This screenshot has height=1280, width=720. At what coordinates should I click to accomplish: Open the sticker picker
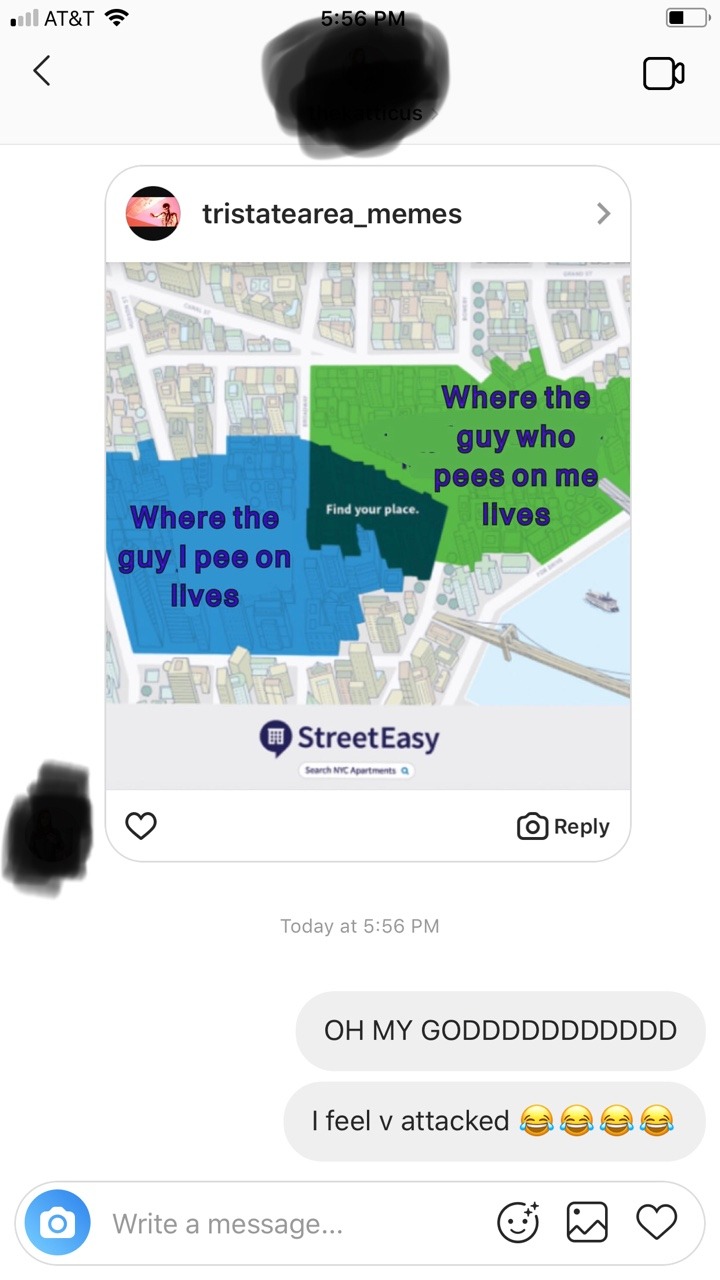tap(518, 1222)
